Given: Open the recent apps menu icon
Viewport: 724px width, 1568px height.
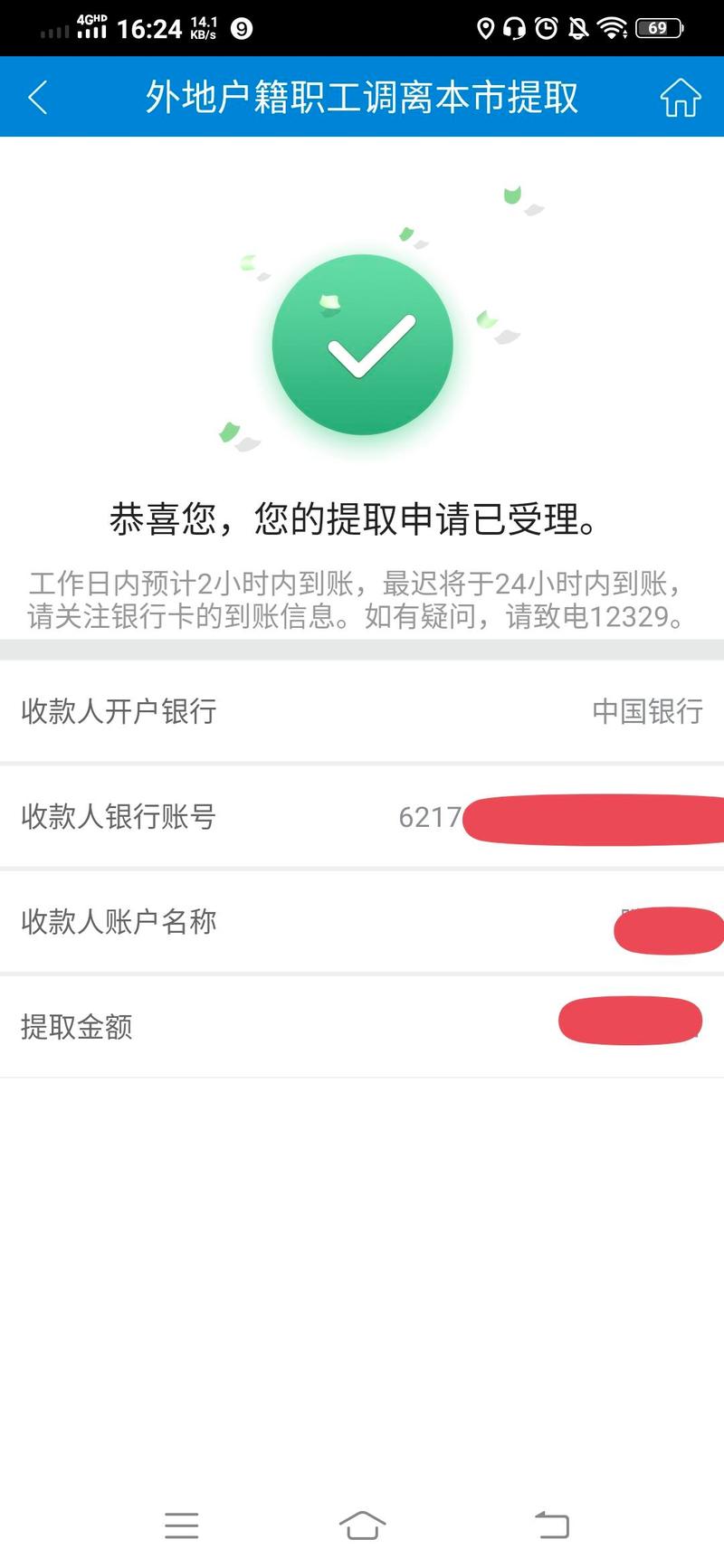Looking at the screenshot, I should (182, 1525).
